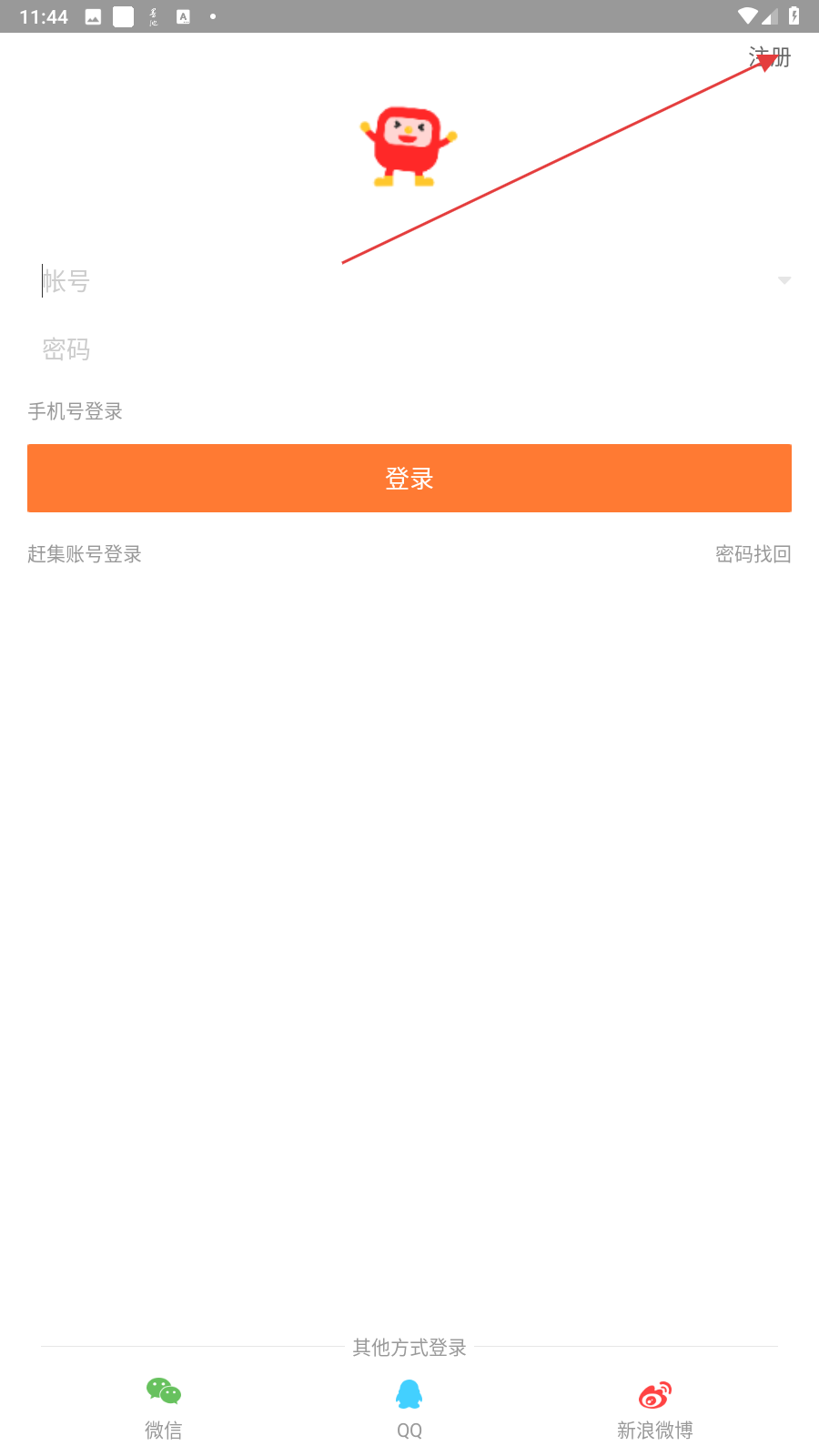This screenshot has width=819, height=1456.
Task: Log in with QQ
Action: pyautogui.click(x=409, y=1410)
